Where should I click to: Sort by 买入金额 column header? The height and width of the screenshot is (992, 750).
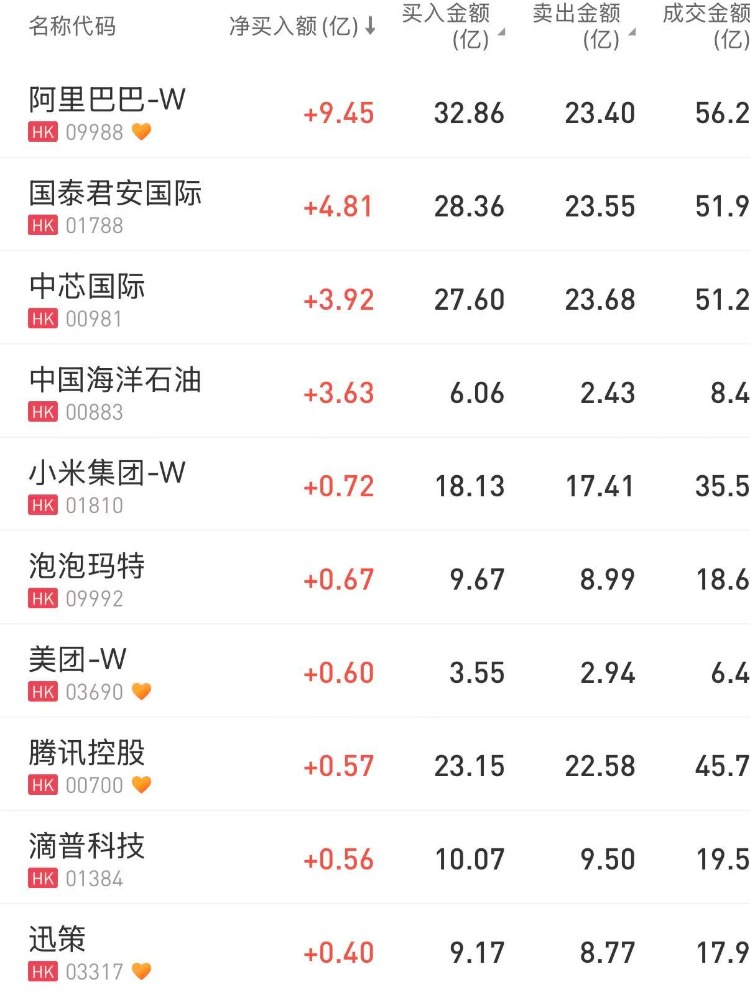[x=452, y=27]
